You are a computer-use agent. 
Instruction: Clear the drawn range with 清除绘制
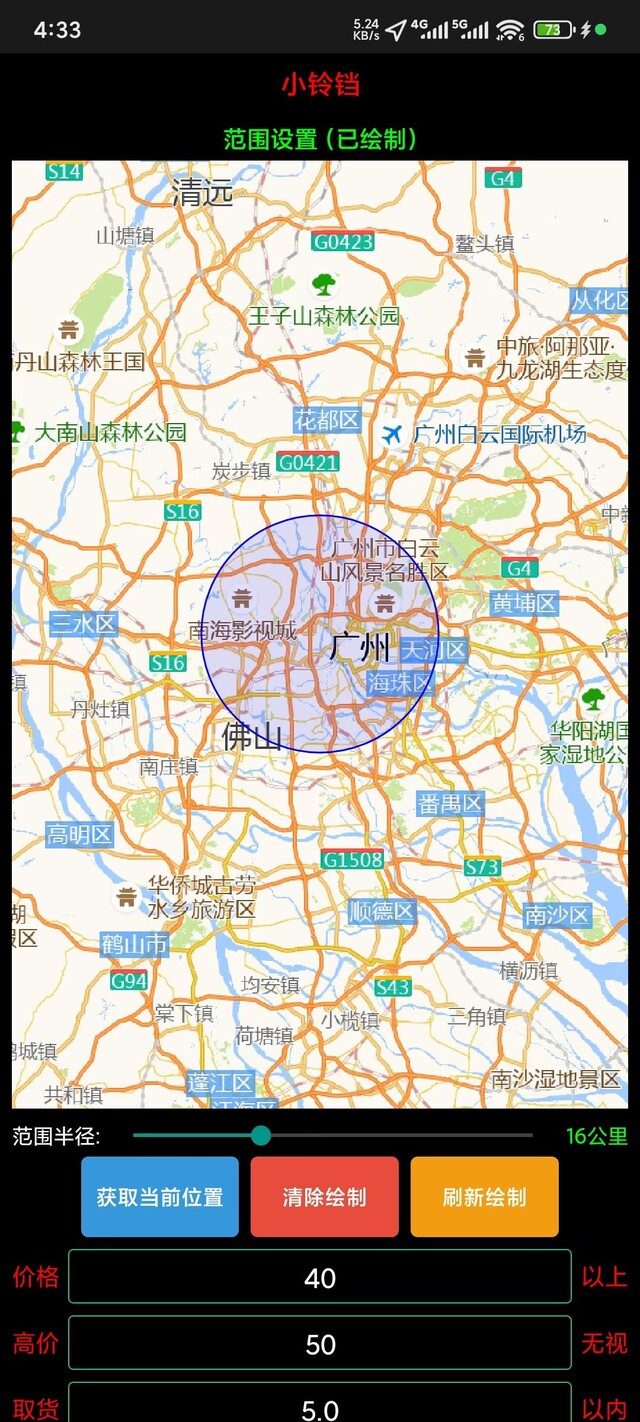tap(324, 1197)
